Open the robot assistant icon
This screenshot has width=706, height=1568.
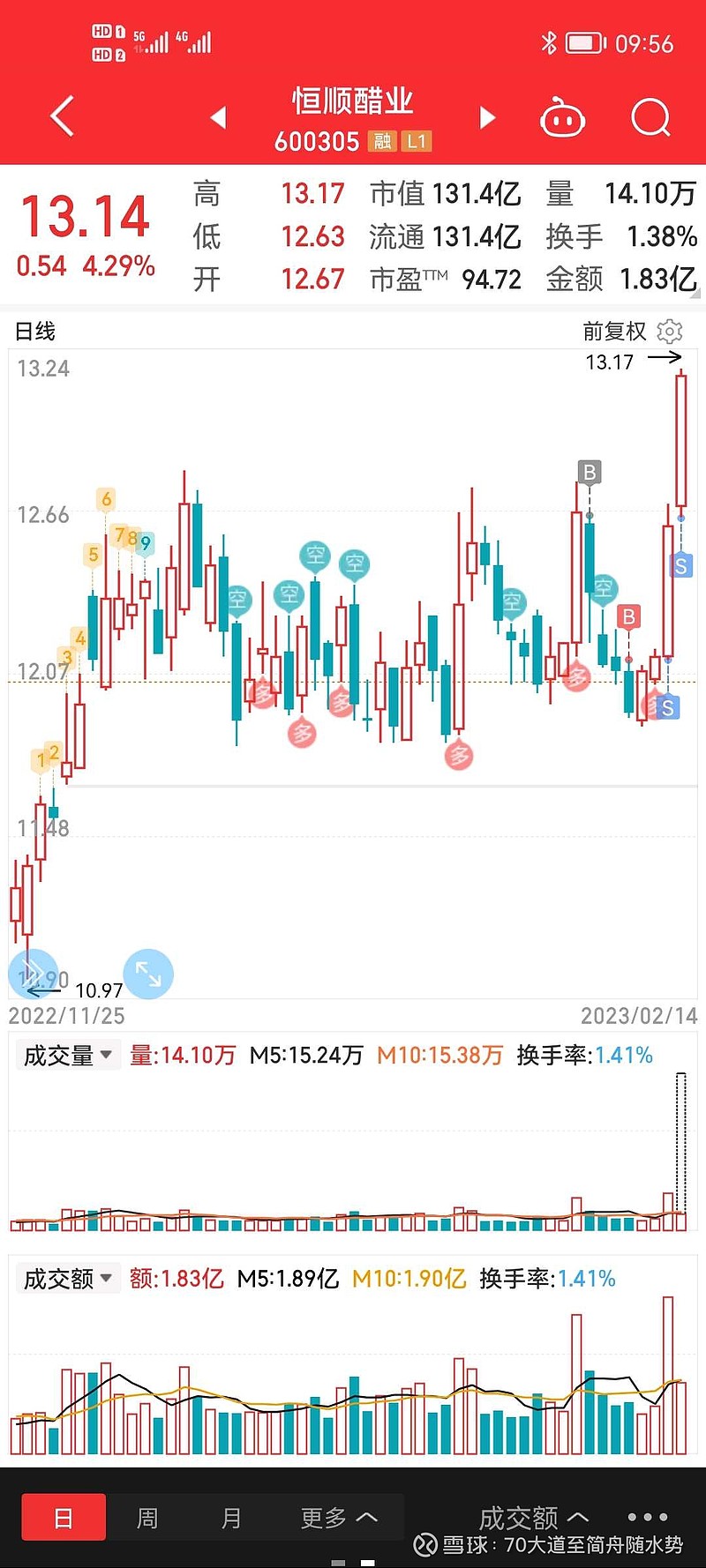(563, 117)
